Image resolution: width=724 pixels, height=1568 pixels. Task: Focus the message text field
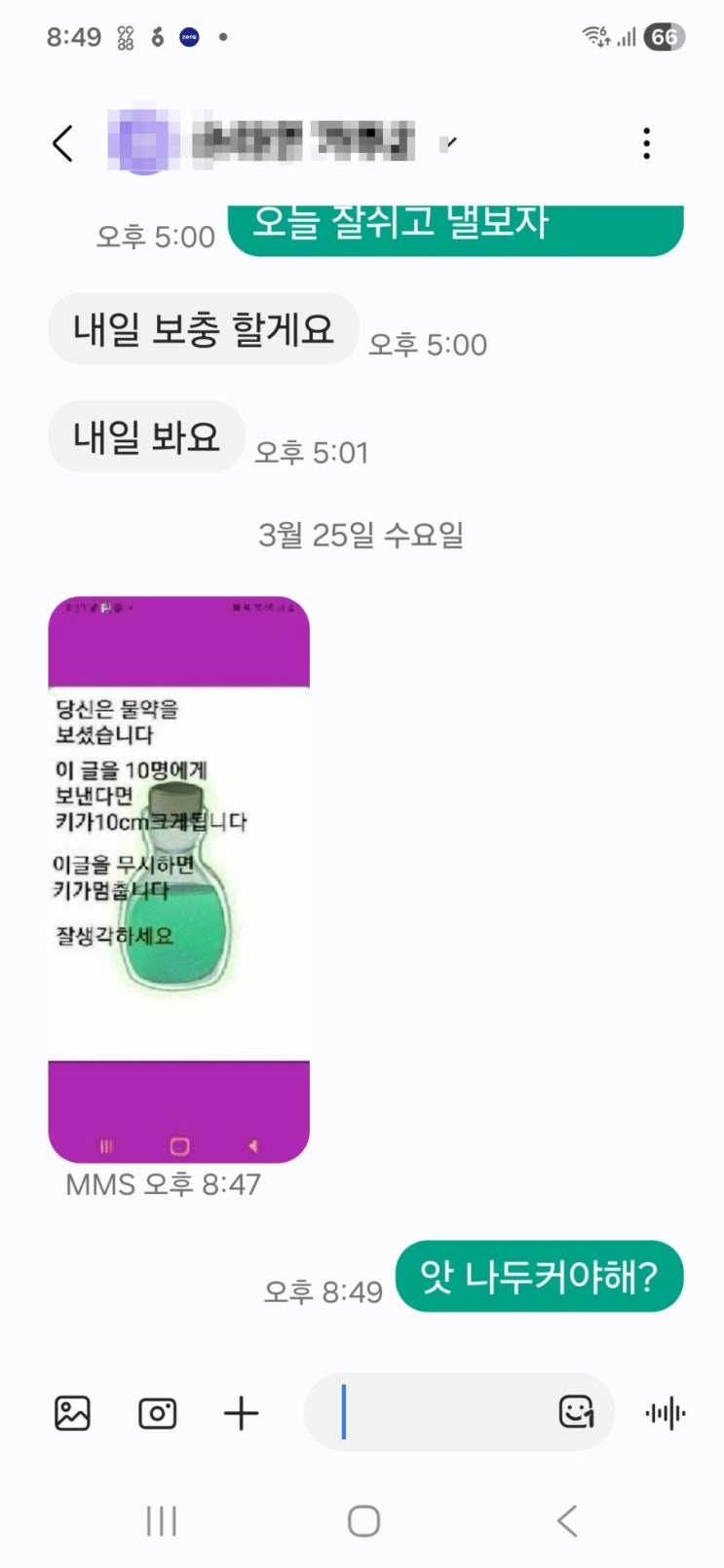pyautogui.click(x=438, y=1412)
